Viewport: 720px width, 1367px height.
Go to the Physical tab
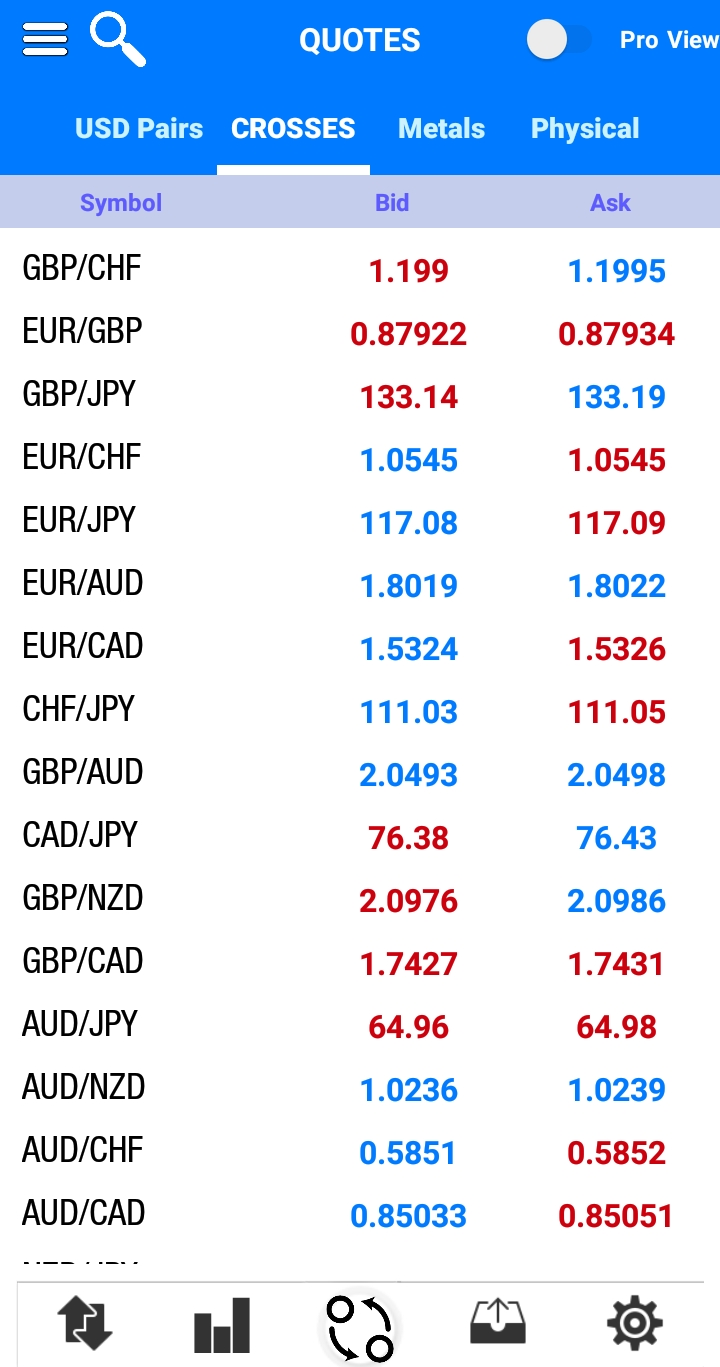[x=585, y=129]
